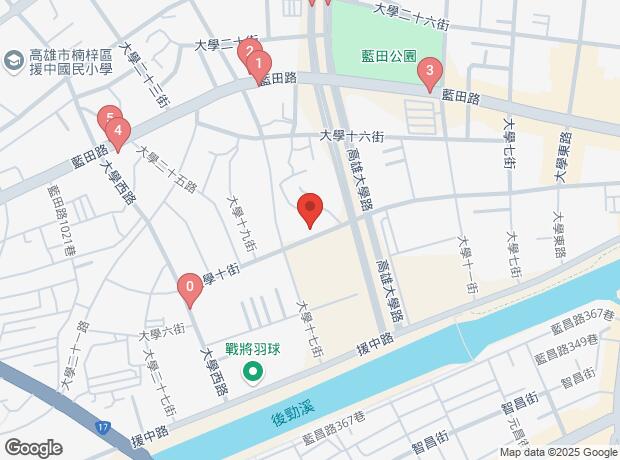Viewport: 620px width, 460px height.
Task: Tap map marker numbered 0
Action: click(189, 289)
